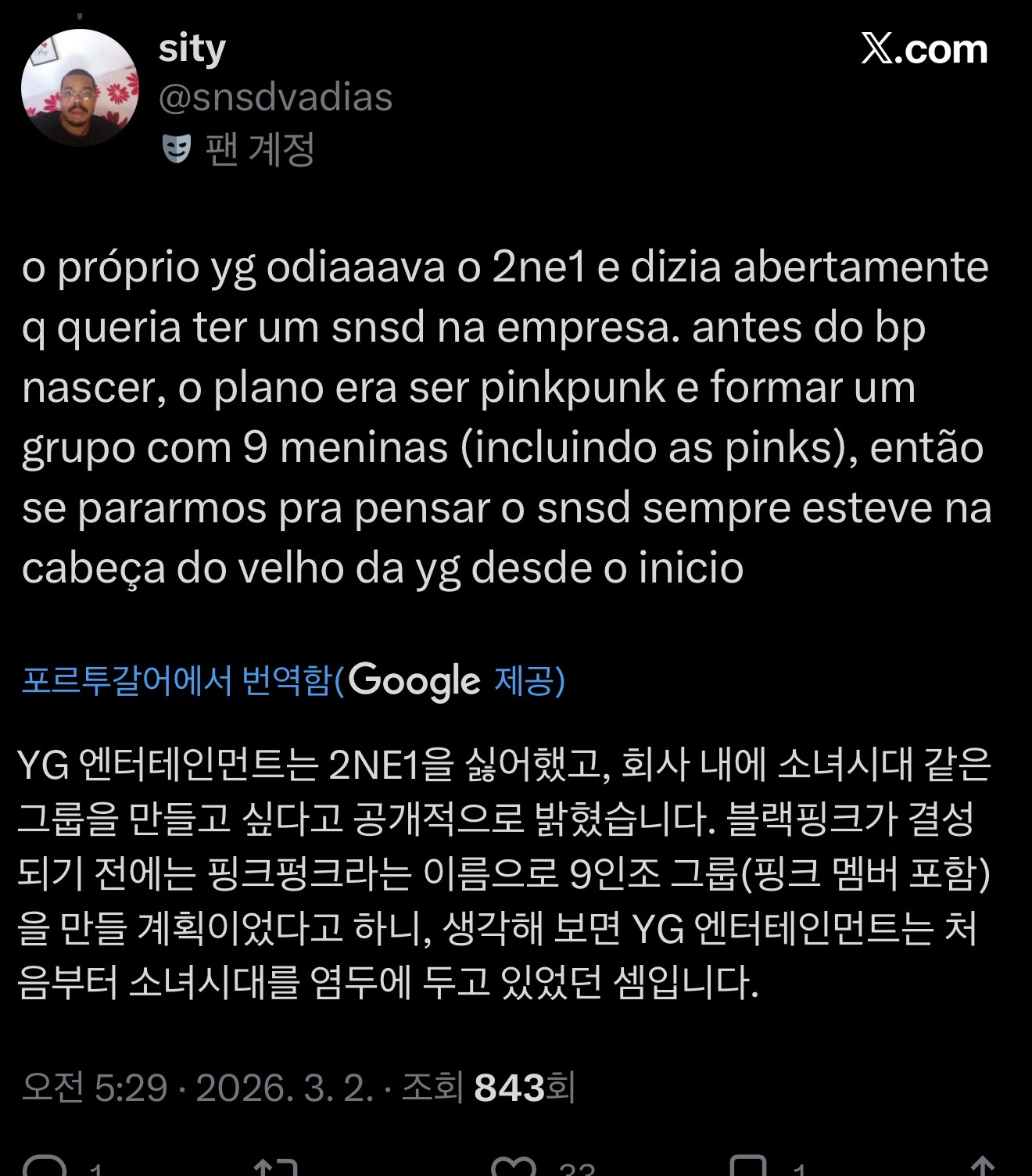Click the username sity

[190, 48]
